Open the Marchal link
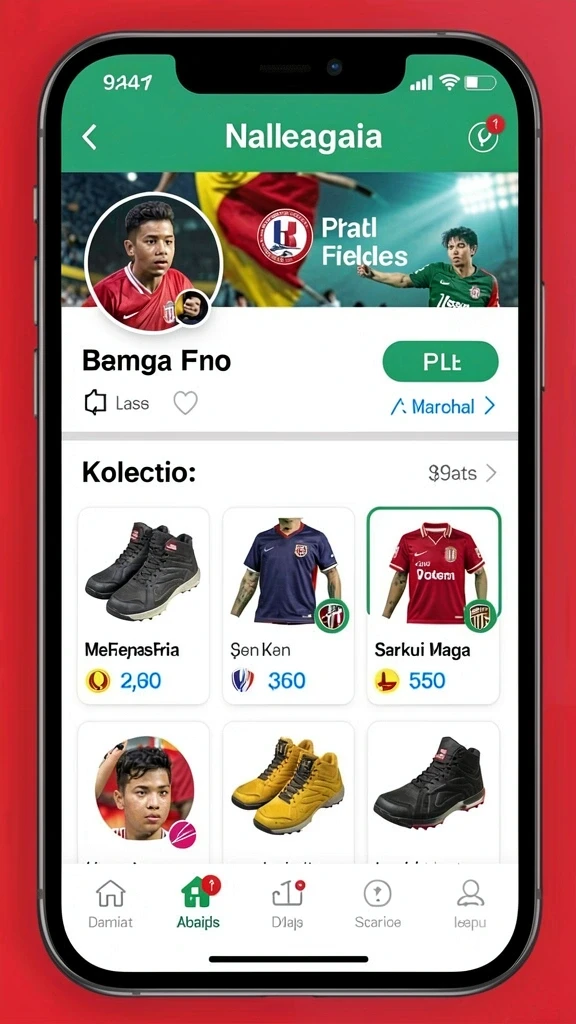The image size is (576, 1024). (443, 407)
